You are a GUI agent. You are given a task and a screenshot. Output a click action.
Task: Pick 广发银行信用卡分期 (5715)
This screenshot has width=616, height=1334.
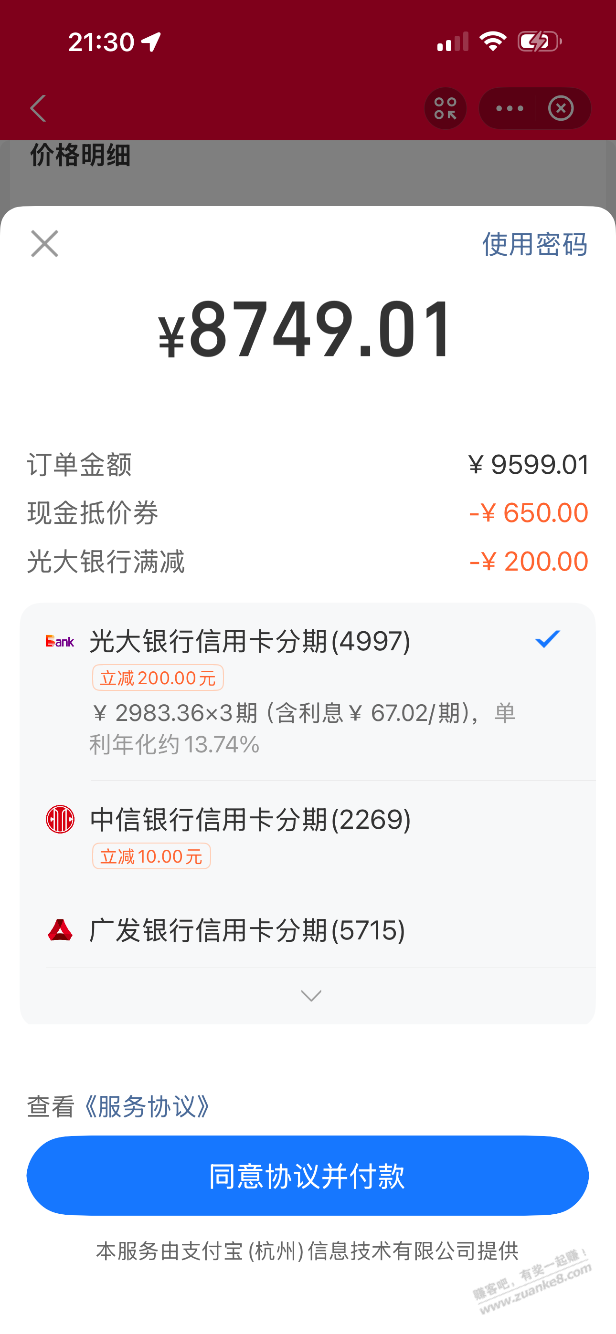[x=247, y=931]
